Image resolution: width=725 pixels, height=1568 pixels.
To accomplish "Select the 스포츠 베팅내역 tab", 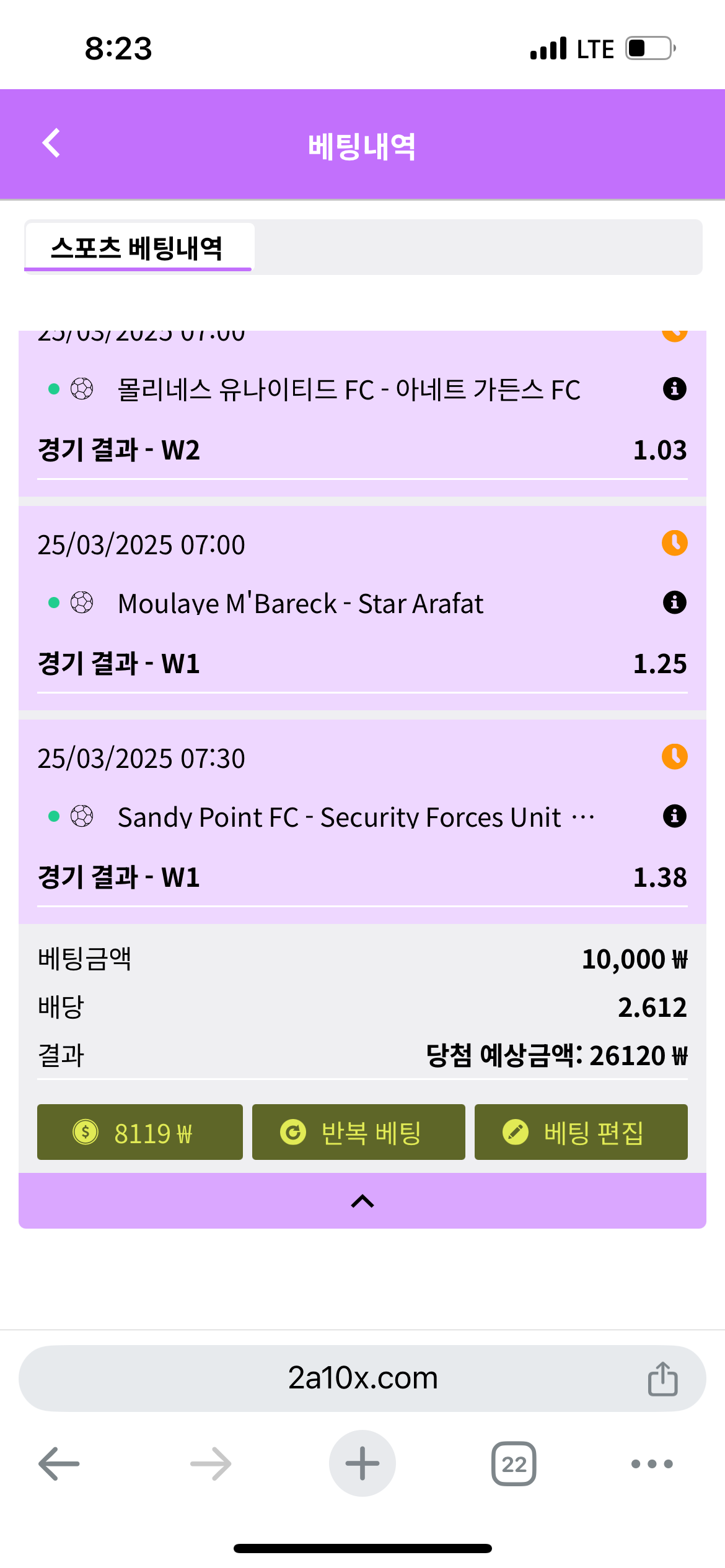I will coord(138,248).
